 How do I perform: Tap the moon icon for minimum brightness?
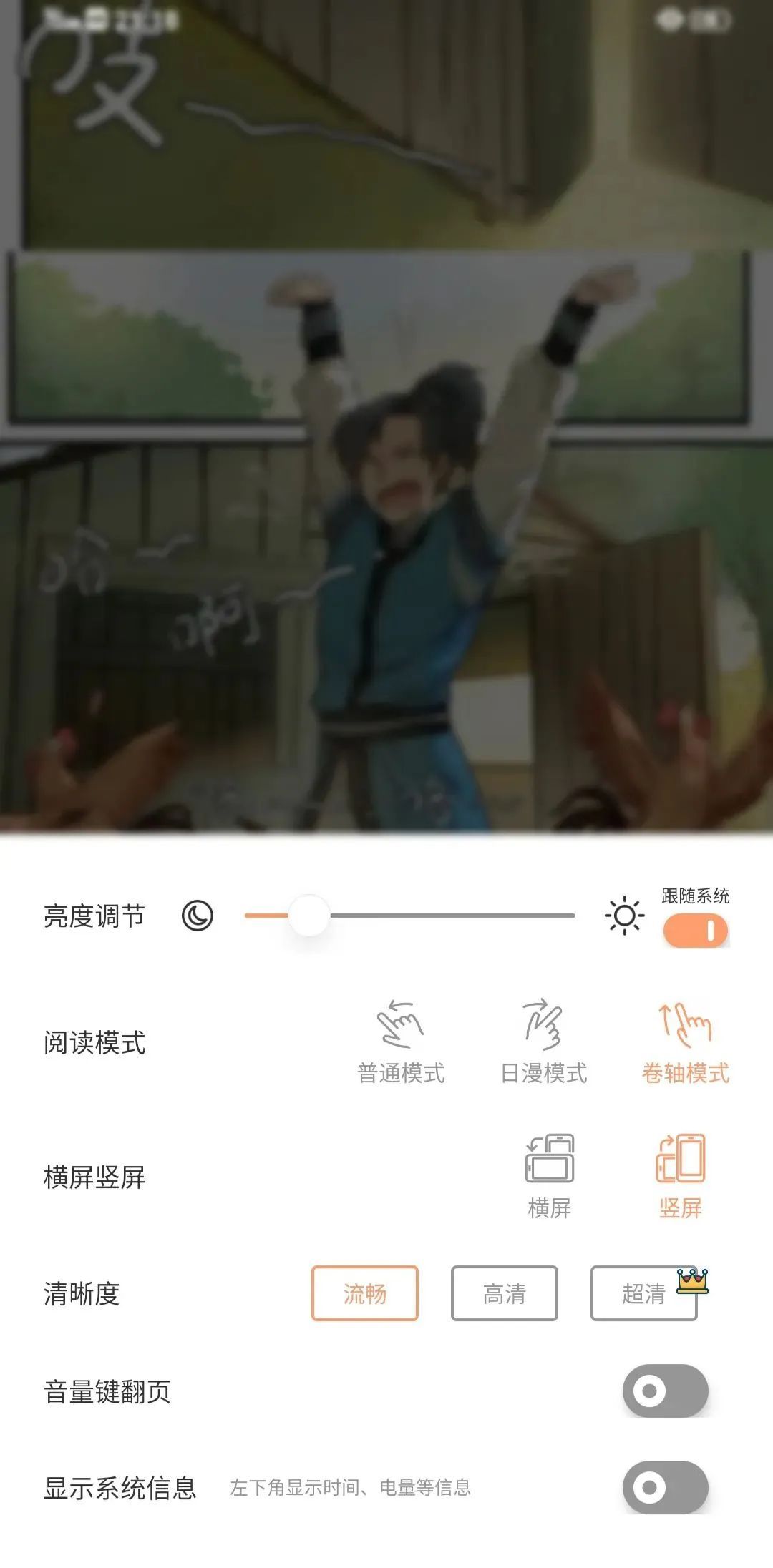(198, 916)
